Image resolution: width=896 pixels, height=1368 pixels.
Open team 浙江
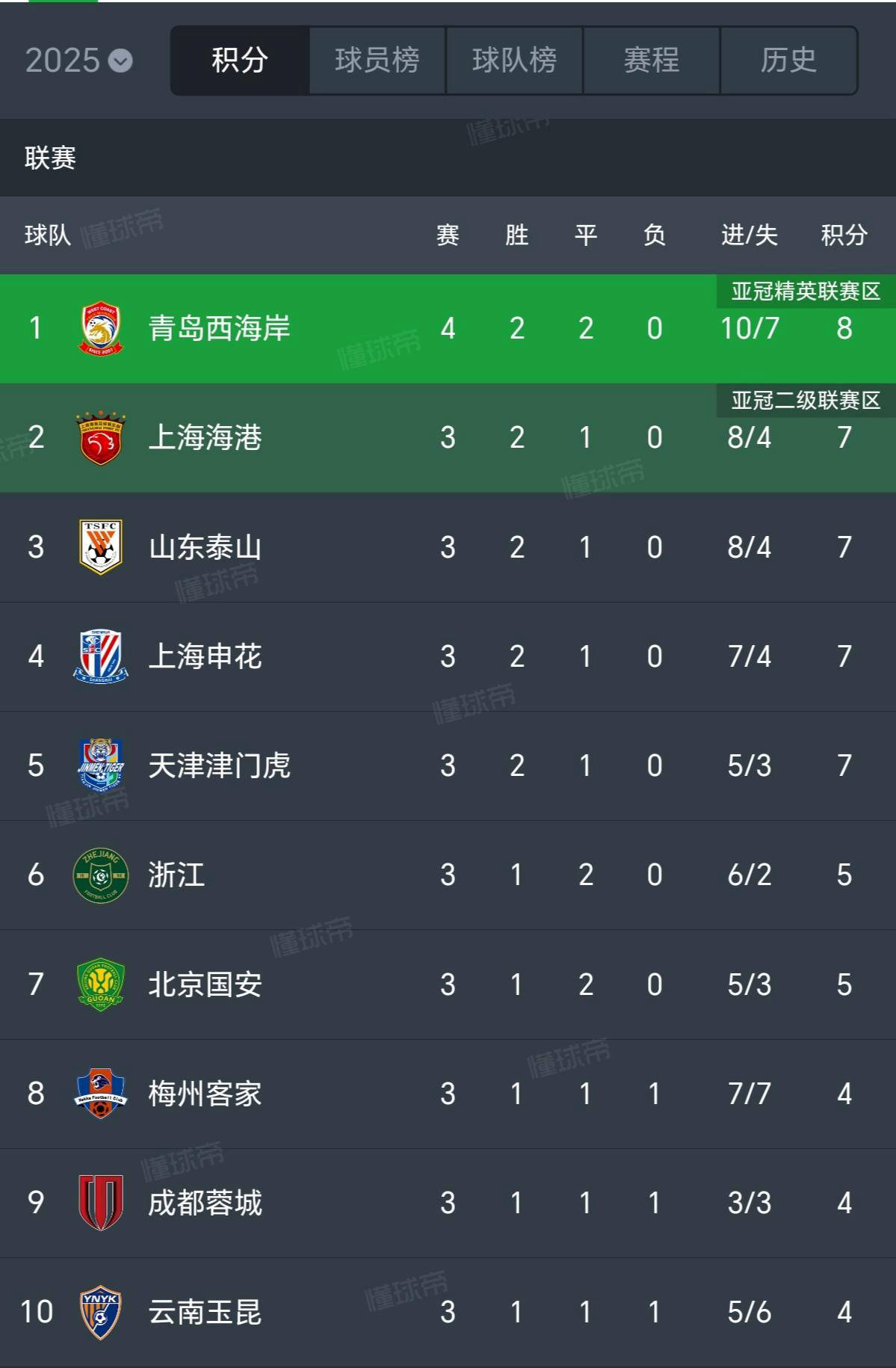coord(176,875)
